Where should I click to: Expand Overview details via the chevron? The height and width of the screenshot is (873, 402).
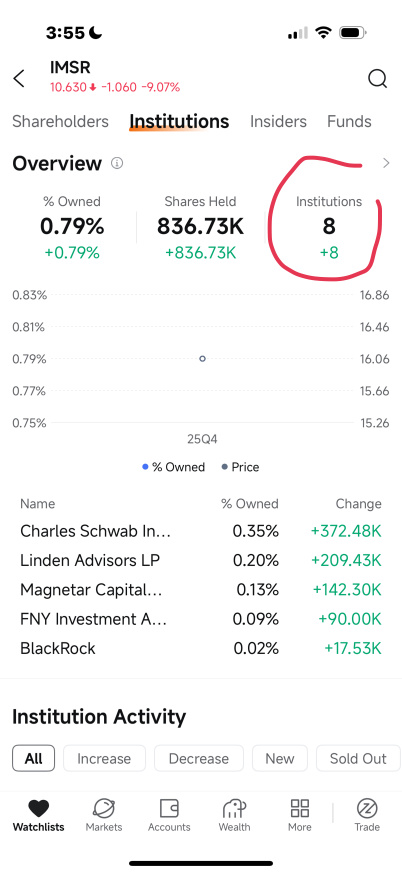click(x=386, y=163)
